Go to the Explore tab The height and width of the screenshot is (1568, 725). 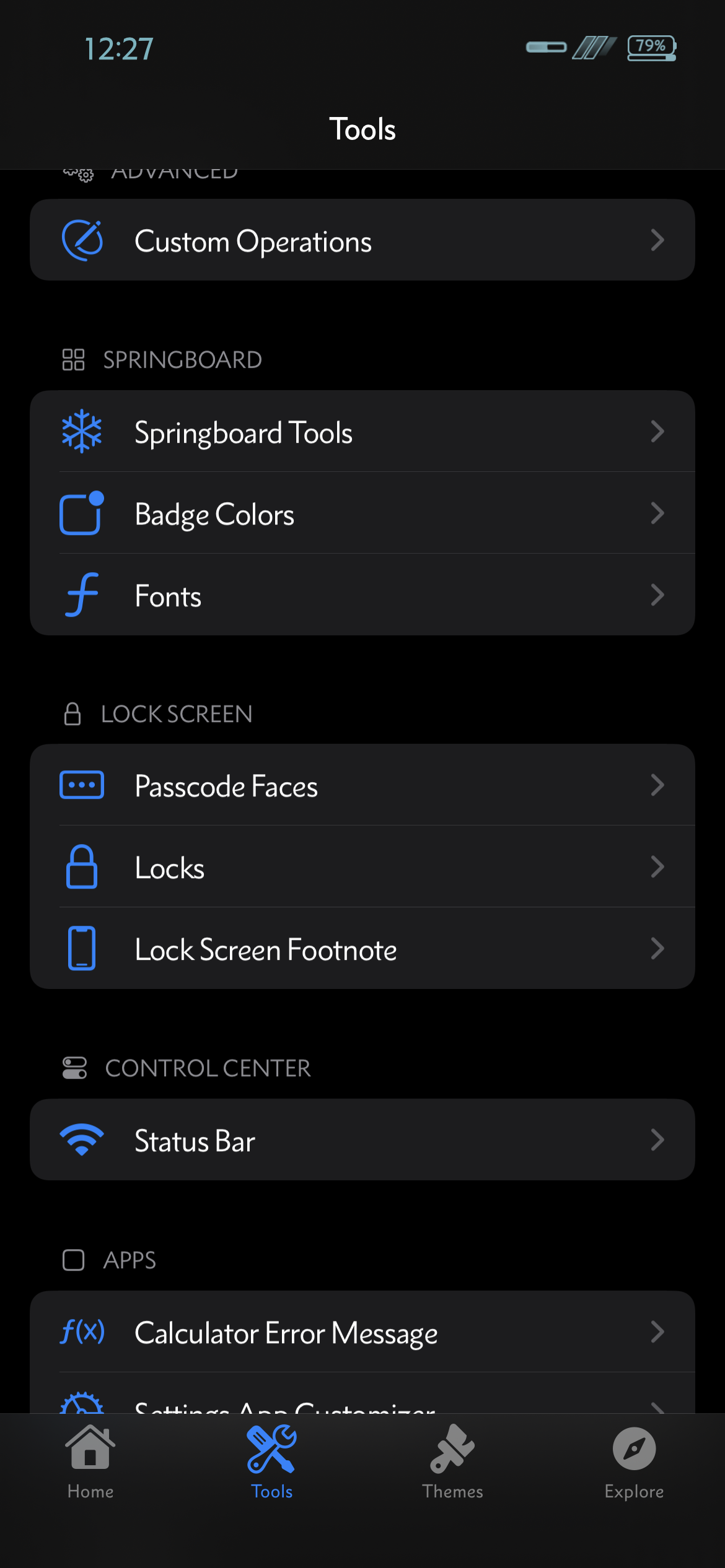click(x=634, y=1463)
